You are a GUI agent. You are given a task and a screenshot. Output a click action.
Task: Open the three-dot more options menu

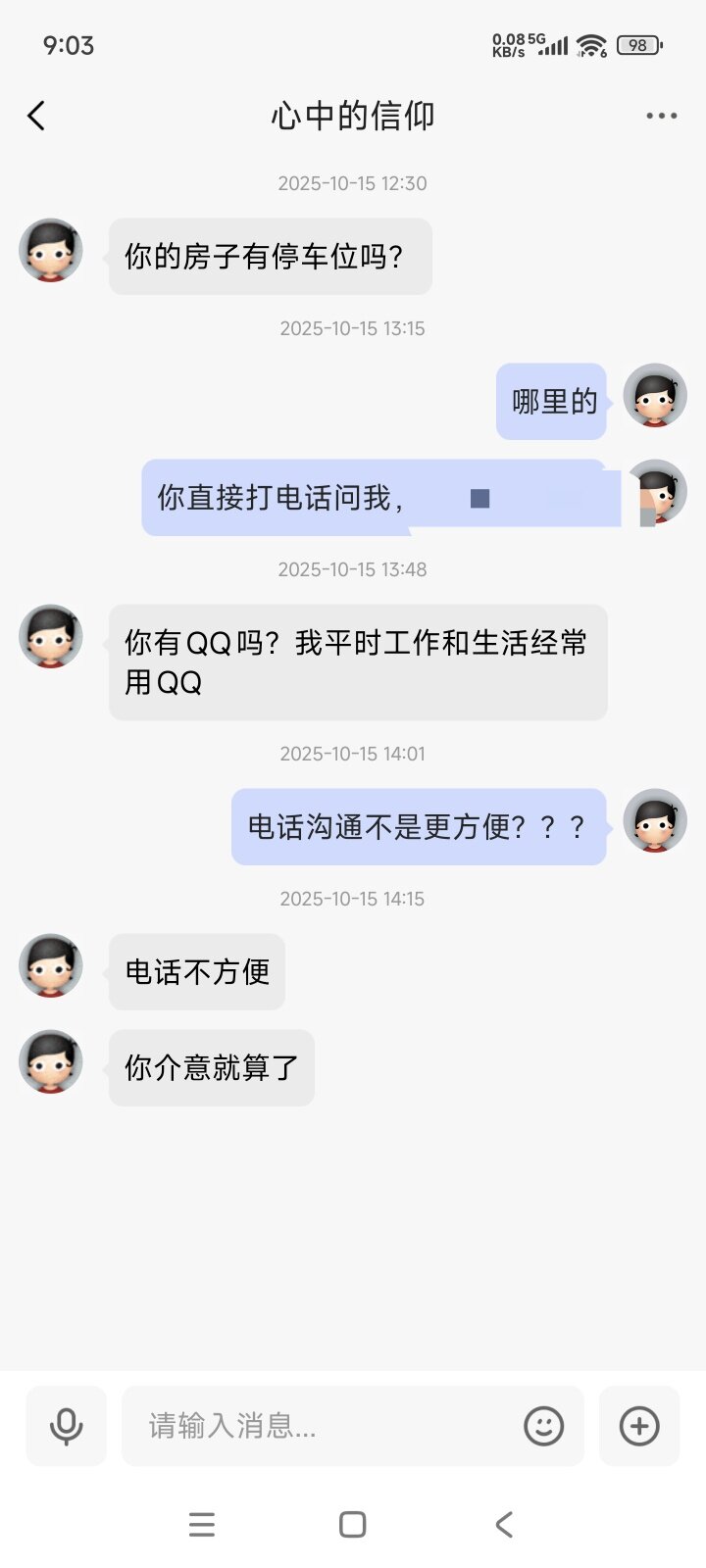coord(661,116)
